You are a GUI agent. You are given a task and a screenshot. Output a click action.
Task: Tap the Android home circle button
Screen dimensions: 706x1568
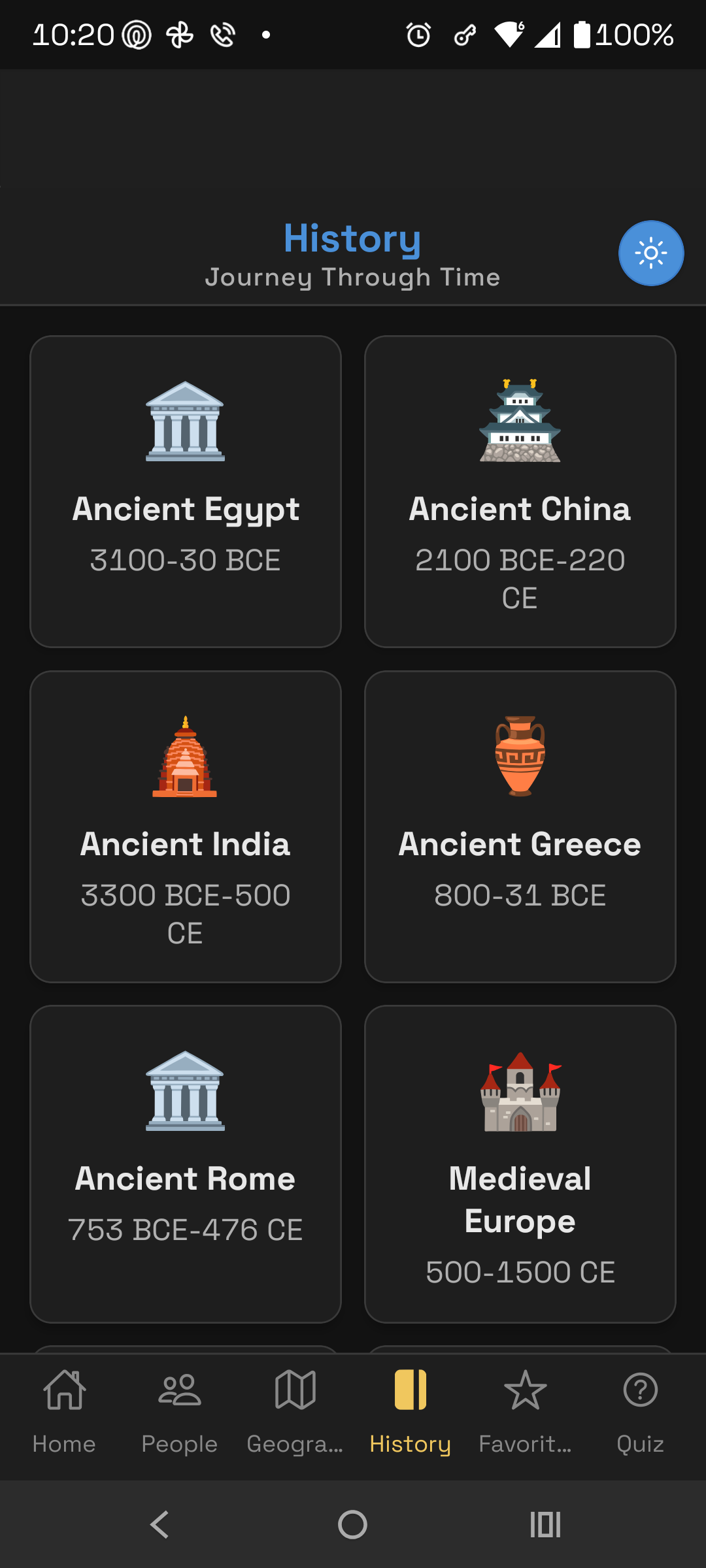(x=352, y=1524)
